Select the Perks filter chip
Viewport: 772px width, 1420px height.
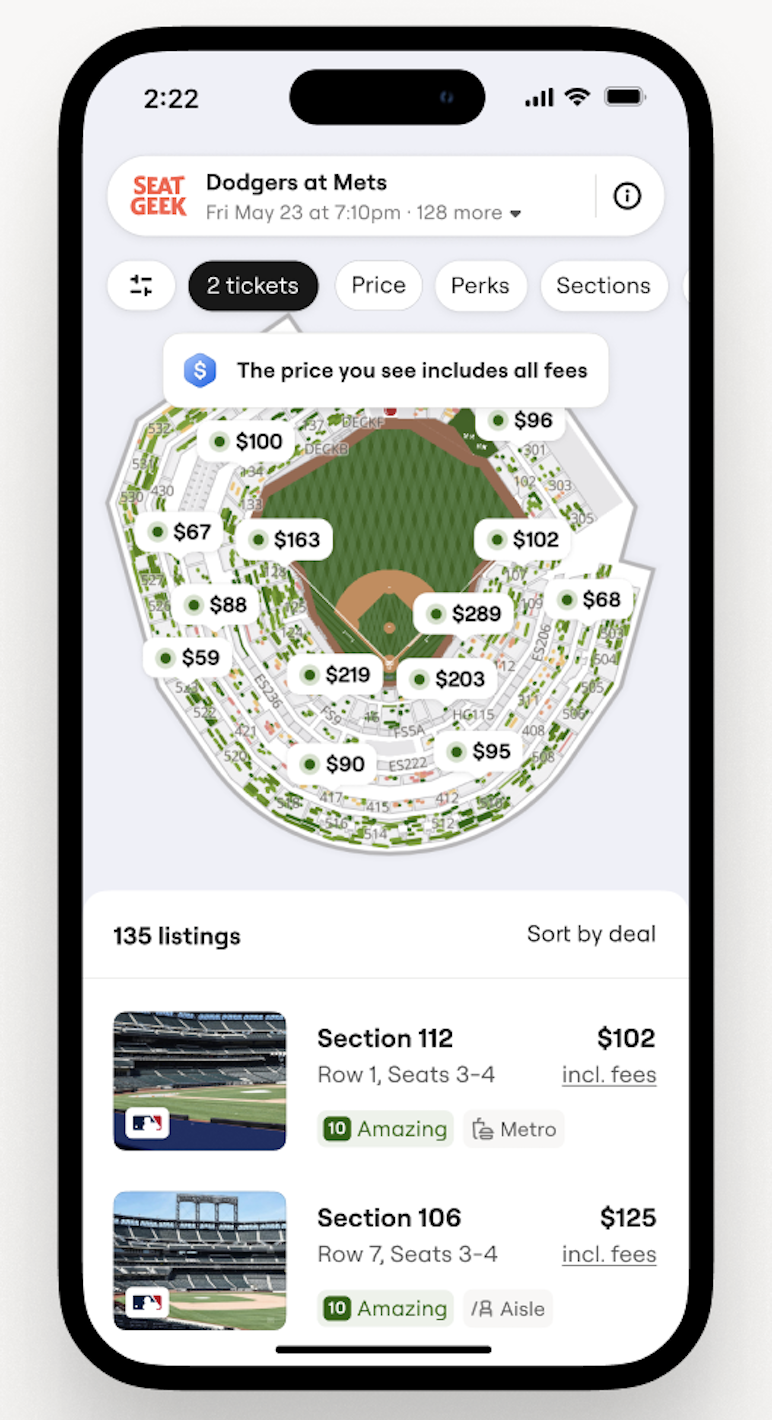[x=480, y=286]
